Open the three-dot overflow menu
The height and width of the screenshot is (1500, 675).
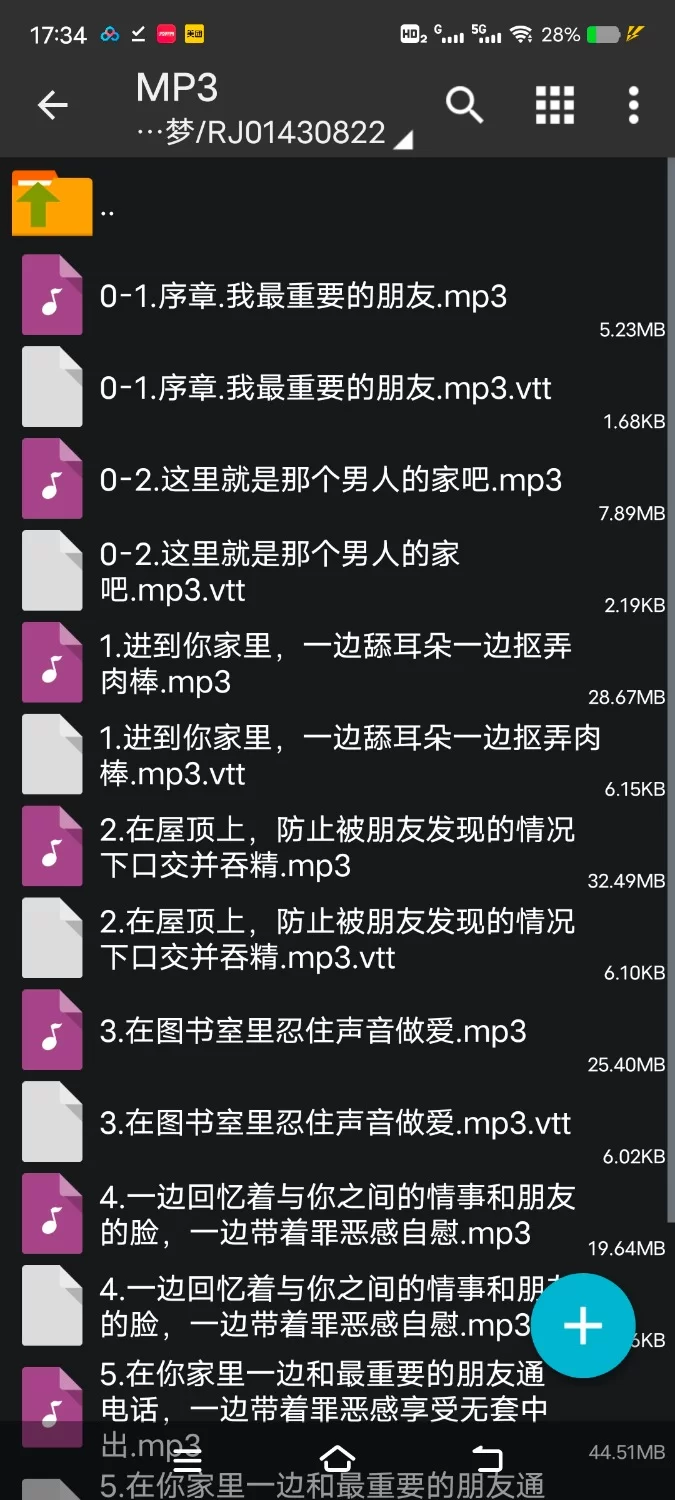633,104
